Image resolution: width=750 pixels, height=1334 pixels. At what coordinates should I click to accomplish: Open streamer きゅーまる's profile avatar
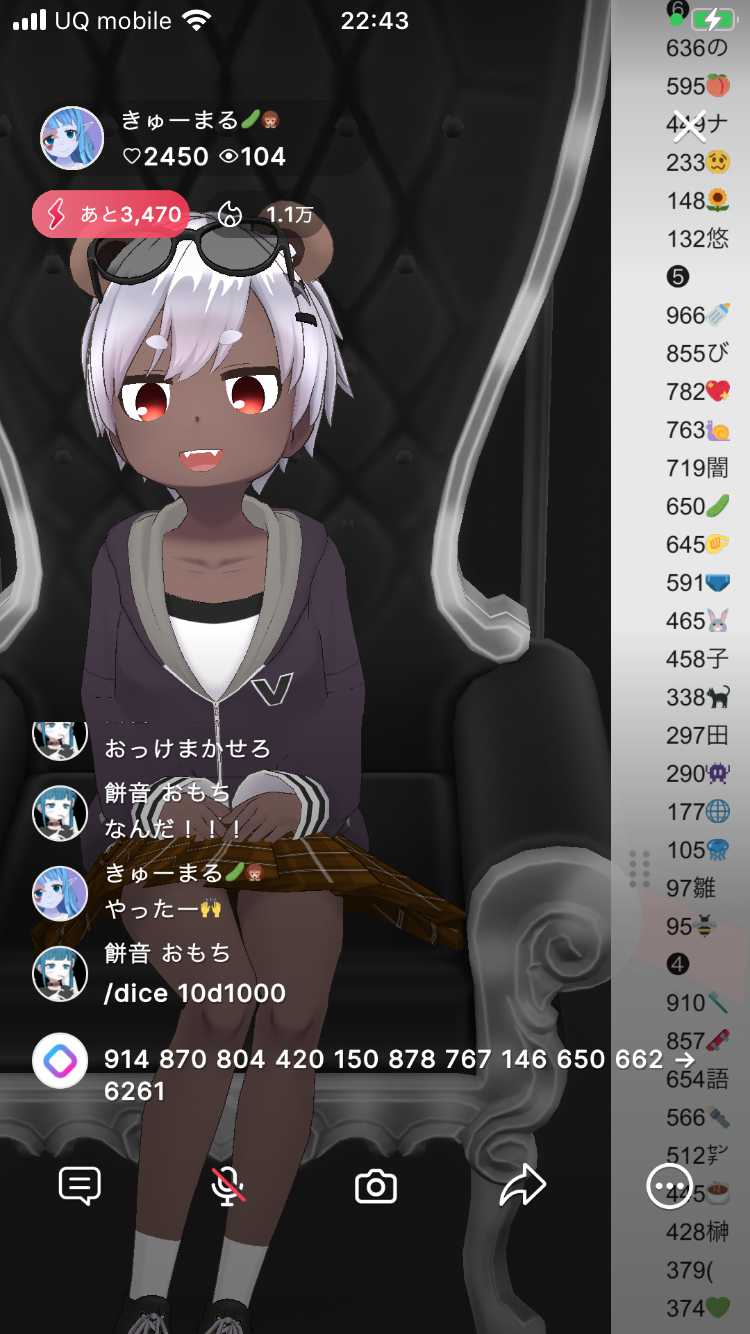click(x=72, y=139)
